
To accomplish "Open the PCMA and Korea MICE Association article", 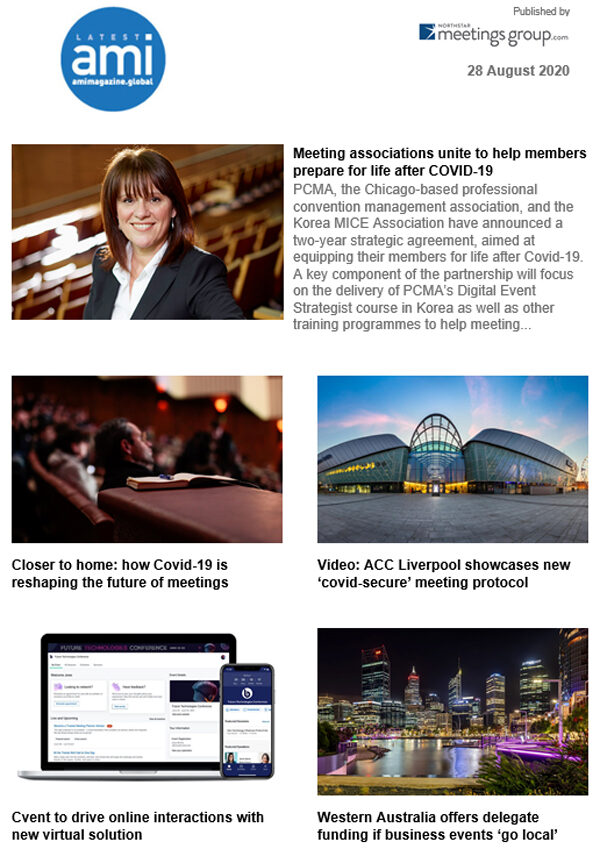I will point(439,163).
